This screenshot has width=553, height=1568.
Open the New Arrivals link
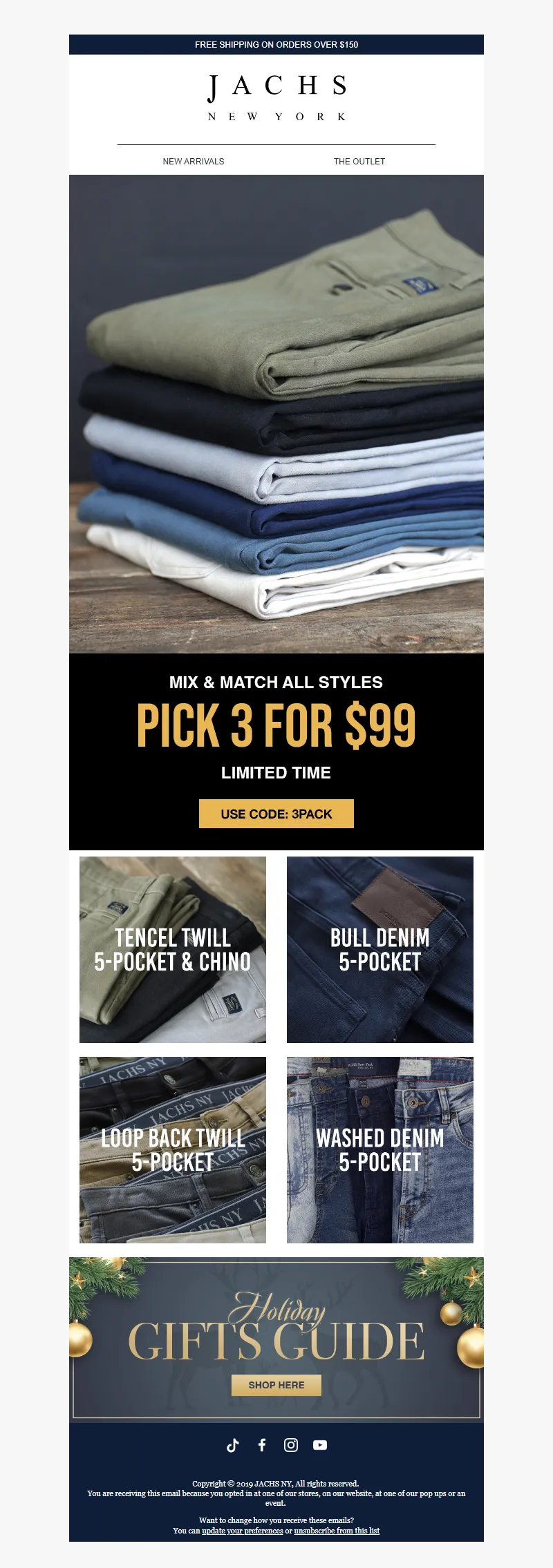(194, 162)
